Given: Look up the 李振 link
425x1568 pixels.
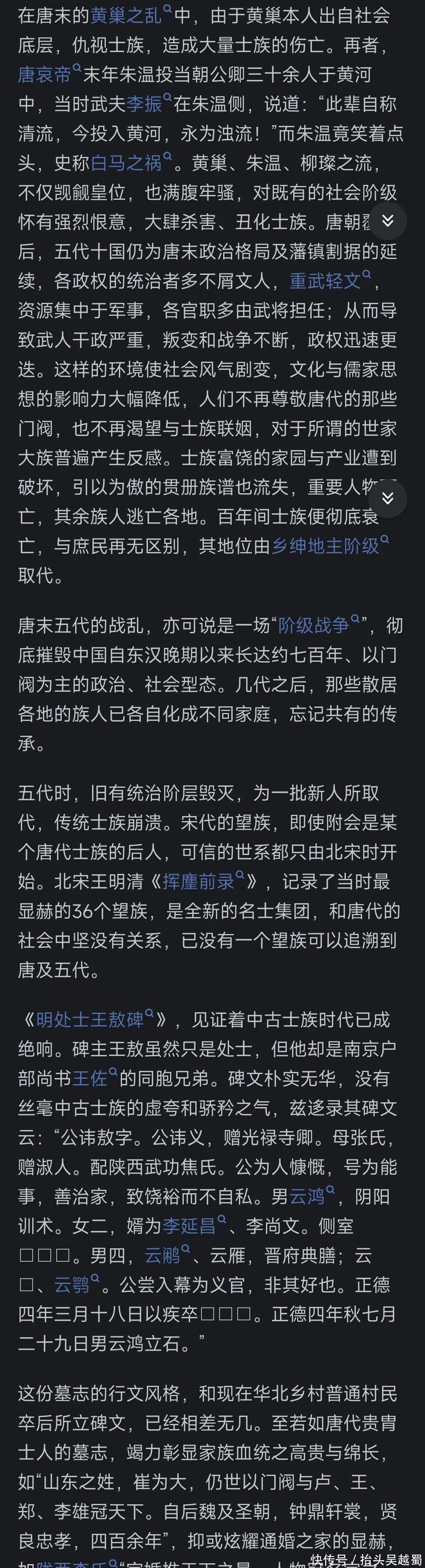Looking at the screenshot, I should (149, 104).
